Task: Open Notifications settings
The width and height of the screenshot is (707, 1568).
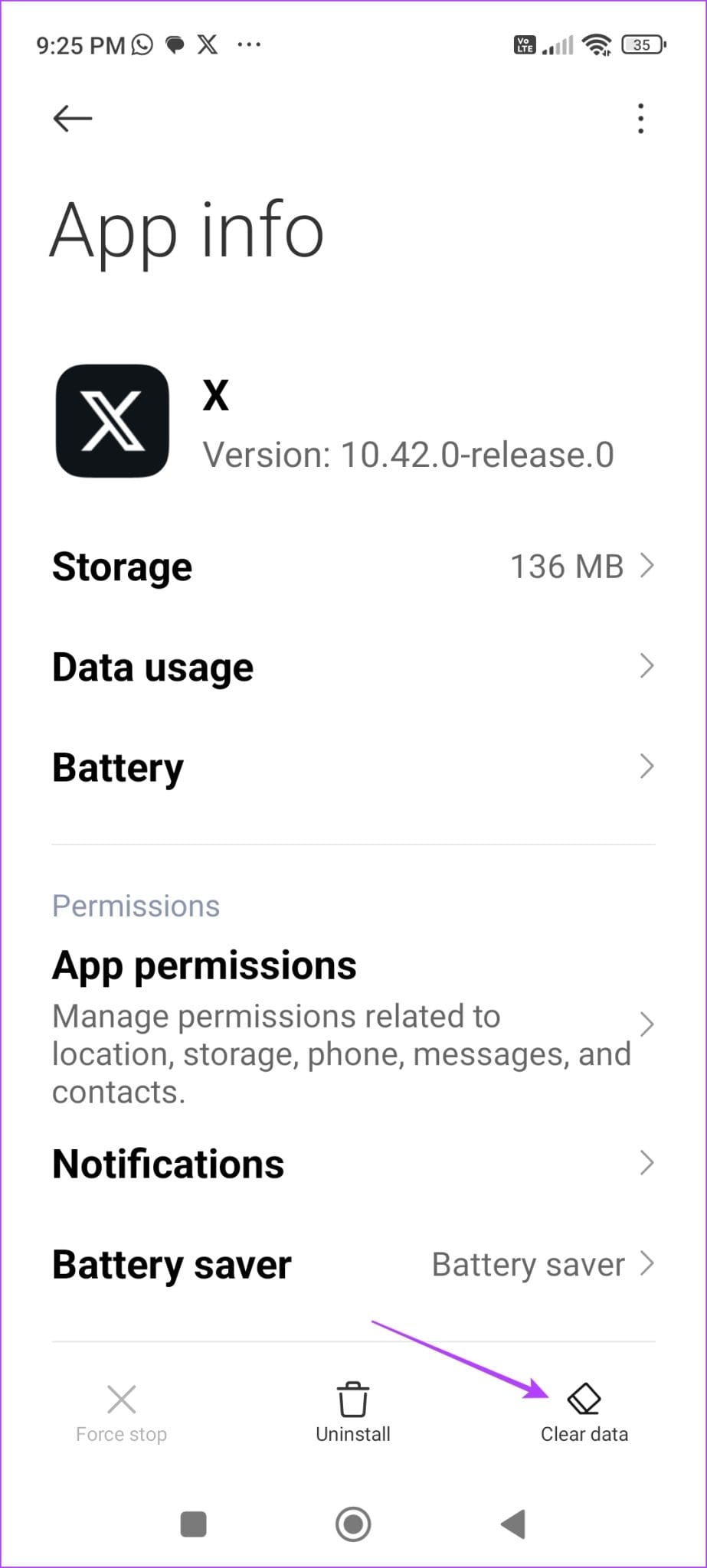Action: click(x=352, y=1164)
